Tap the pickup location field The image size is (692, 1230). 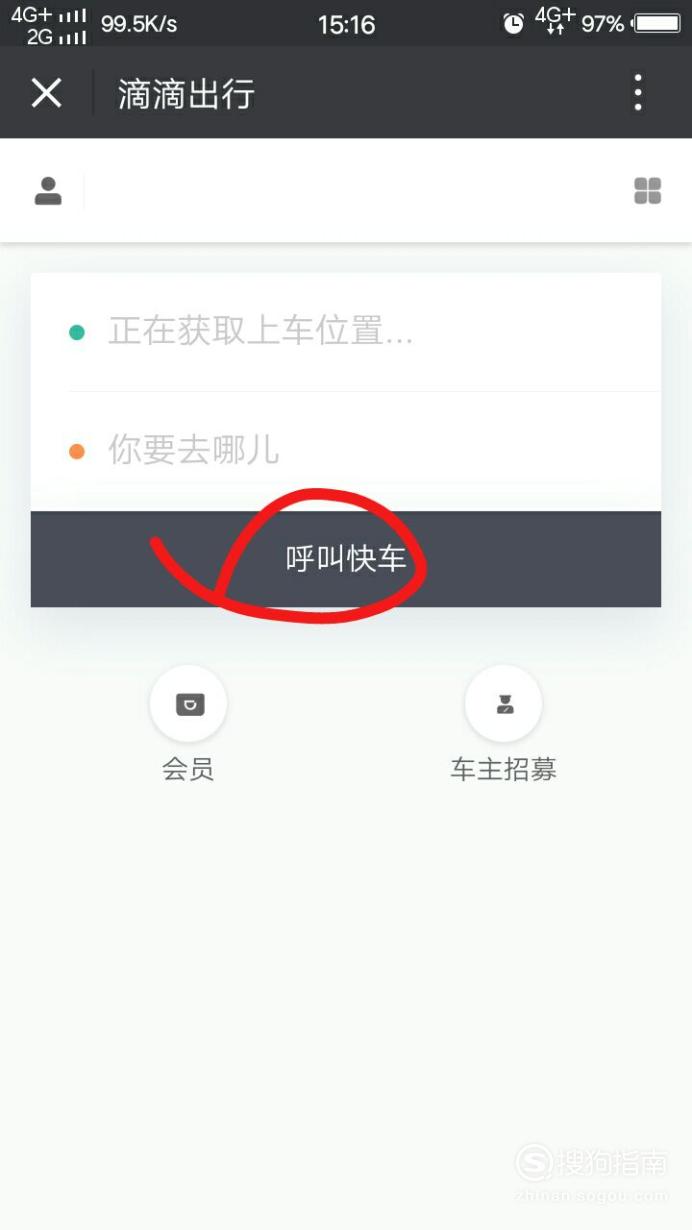(346, 332)
